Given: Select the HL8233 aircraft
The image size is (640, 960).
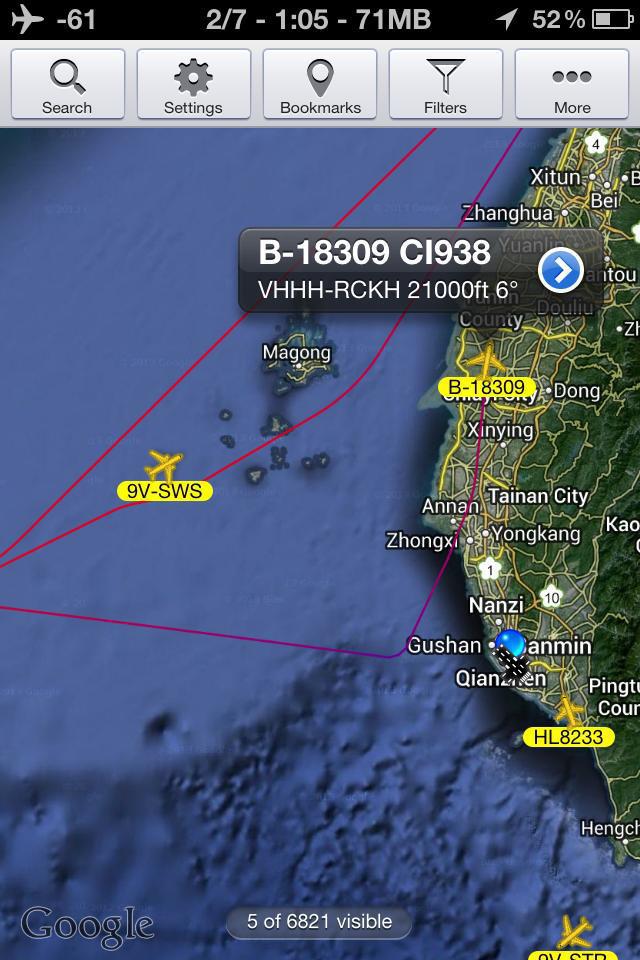Looking at the screenshot, I should click(x=569, y=712).
